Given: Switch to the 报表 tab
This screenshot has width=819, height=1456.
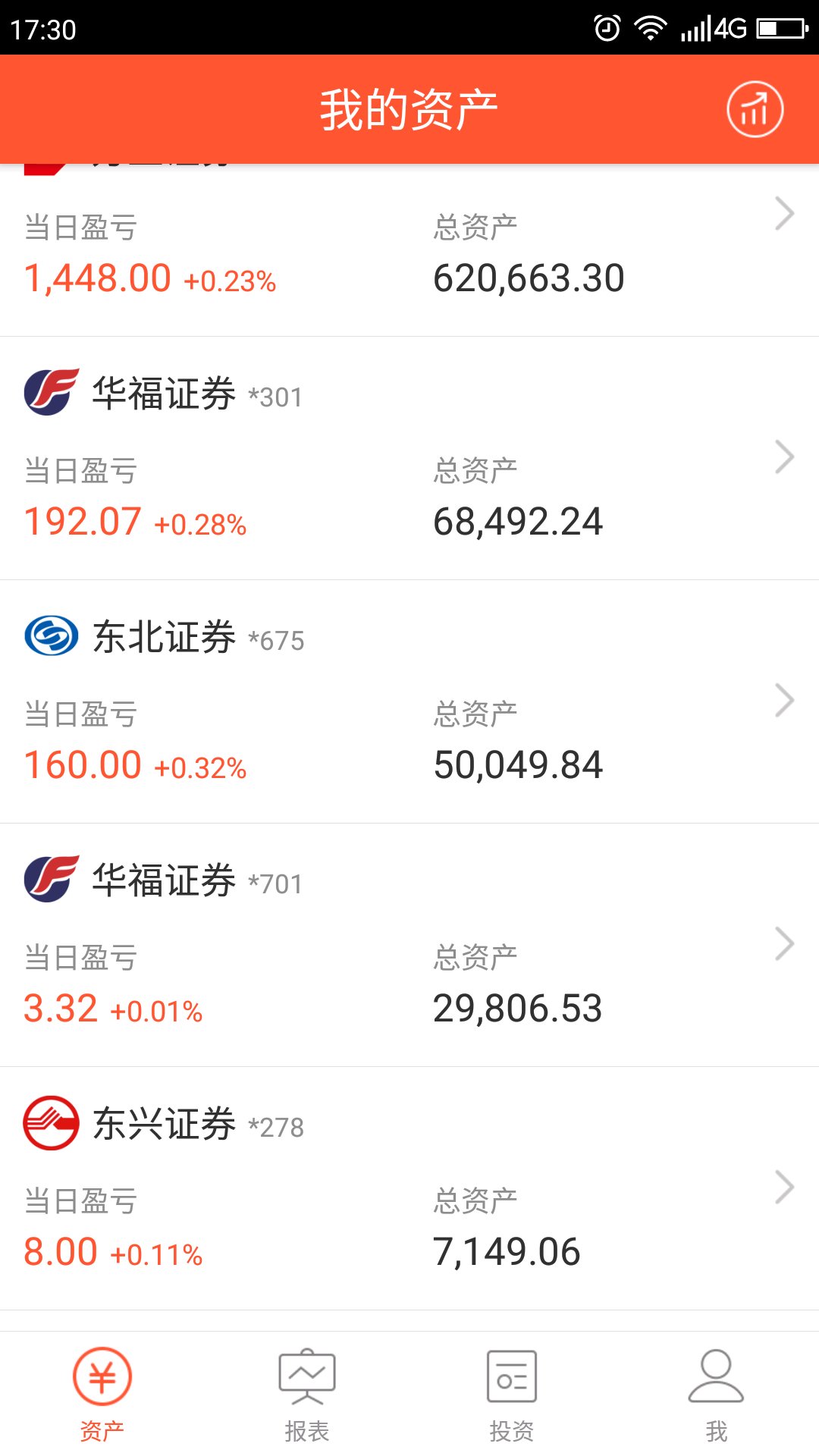Looking at the screenshot, I should [307, 1394].
